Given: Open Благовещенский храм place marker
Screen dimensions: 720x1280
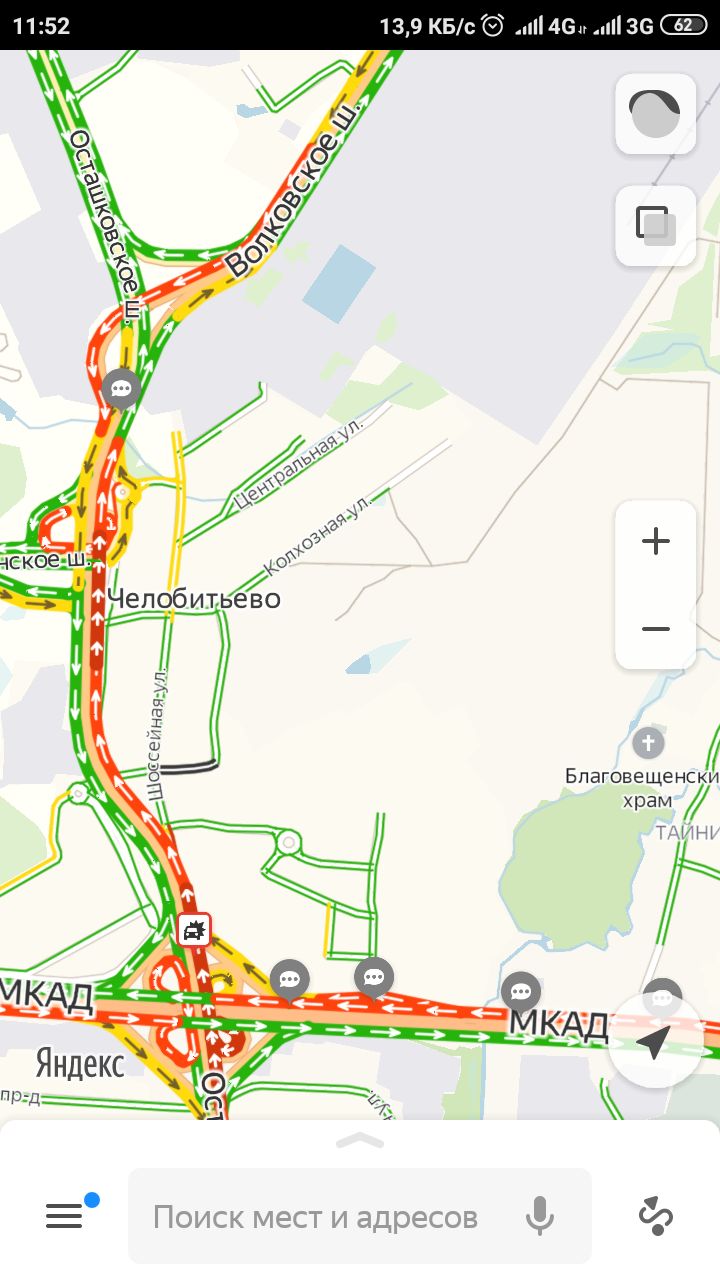Looking at the screenshot, I should (648, 743).
